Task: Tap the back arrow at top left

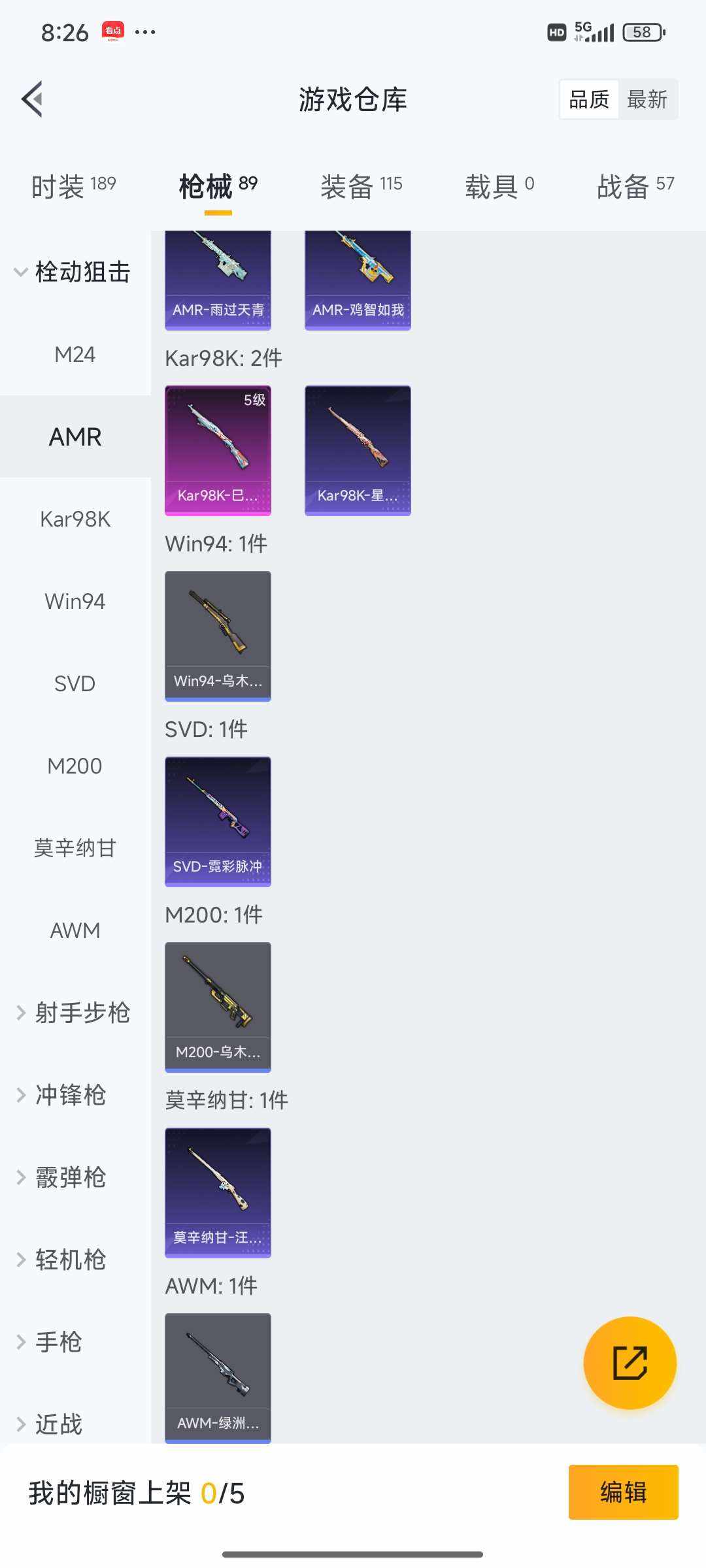Action: tap(32, 99)
